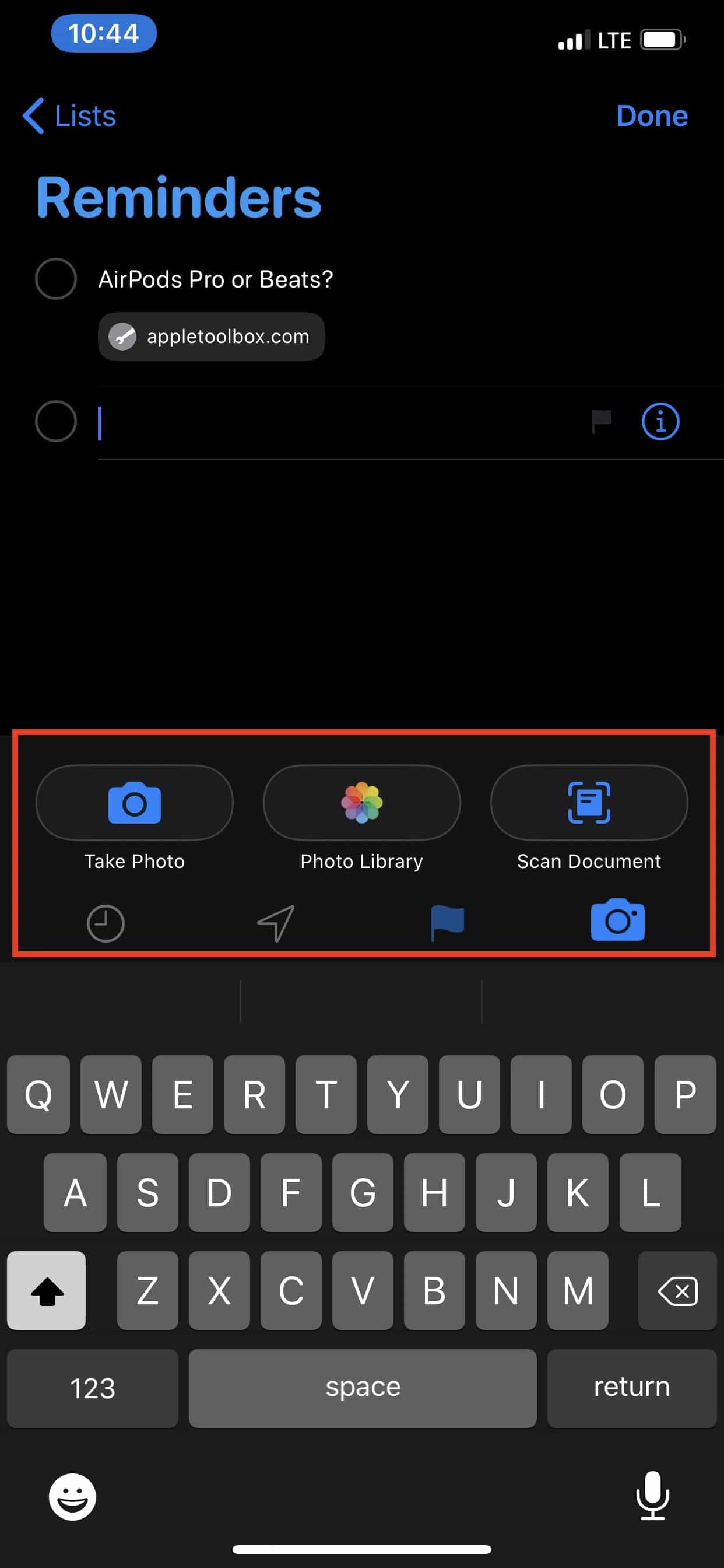Start dictation with the microphone
Screen dimensions: 724x1568
[x=653, y=1496]
